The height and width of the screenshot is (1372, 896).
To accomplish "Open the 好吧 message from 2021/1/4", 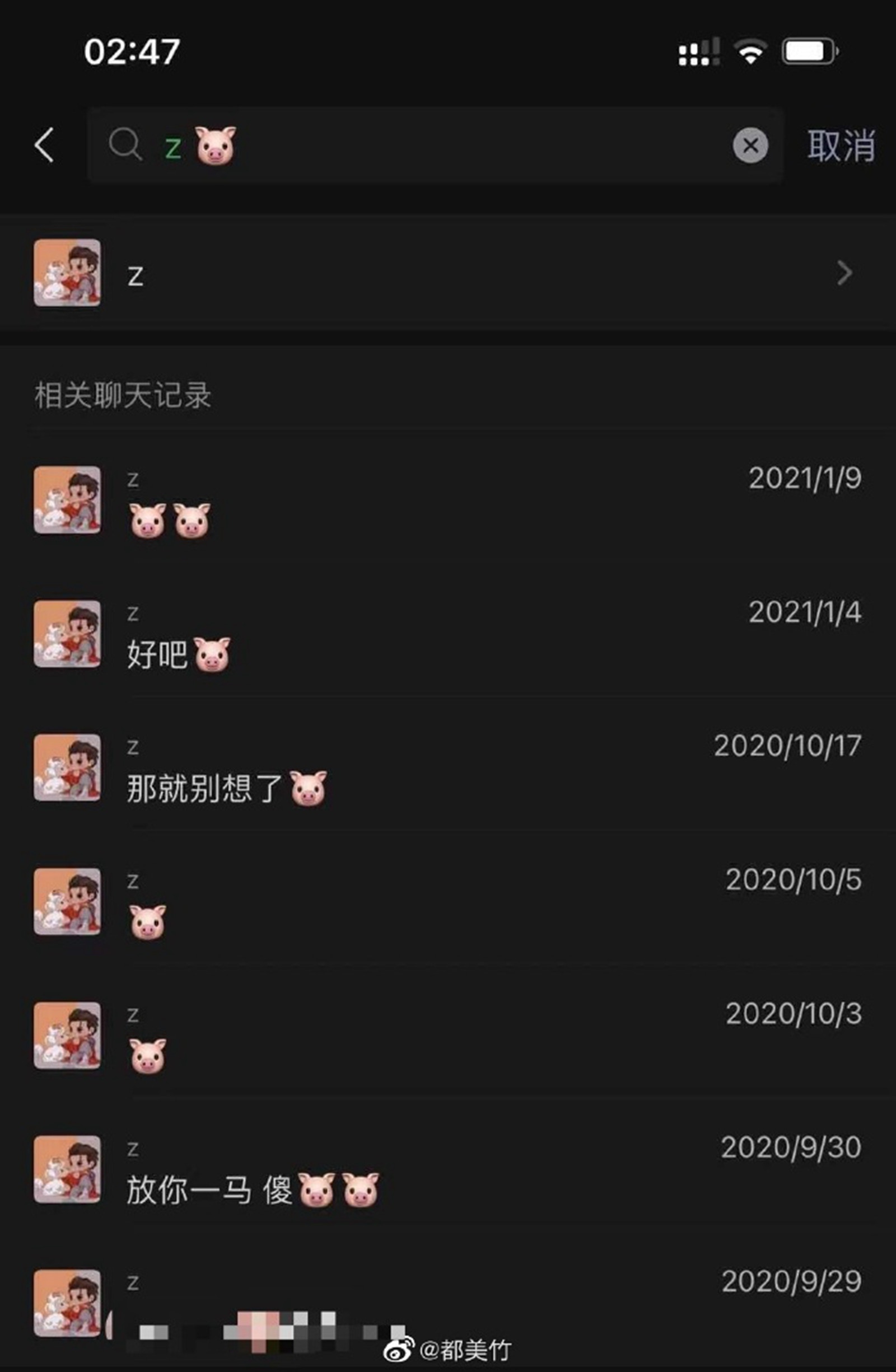I will tap(447, 634).
